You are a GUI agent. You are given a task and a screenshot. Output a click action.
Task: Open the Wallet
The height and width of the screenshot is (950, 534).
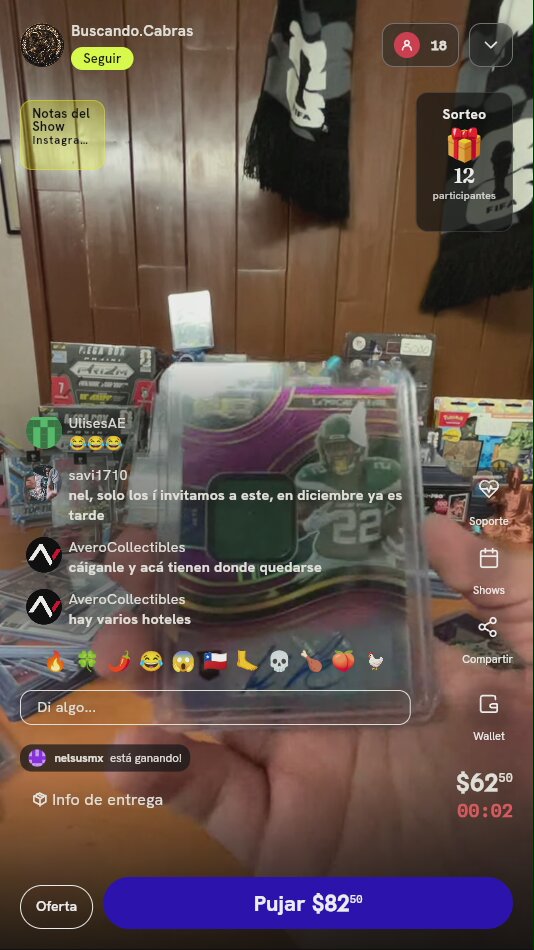[489, 717]
